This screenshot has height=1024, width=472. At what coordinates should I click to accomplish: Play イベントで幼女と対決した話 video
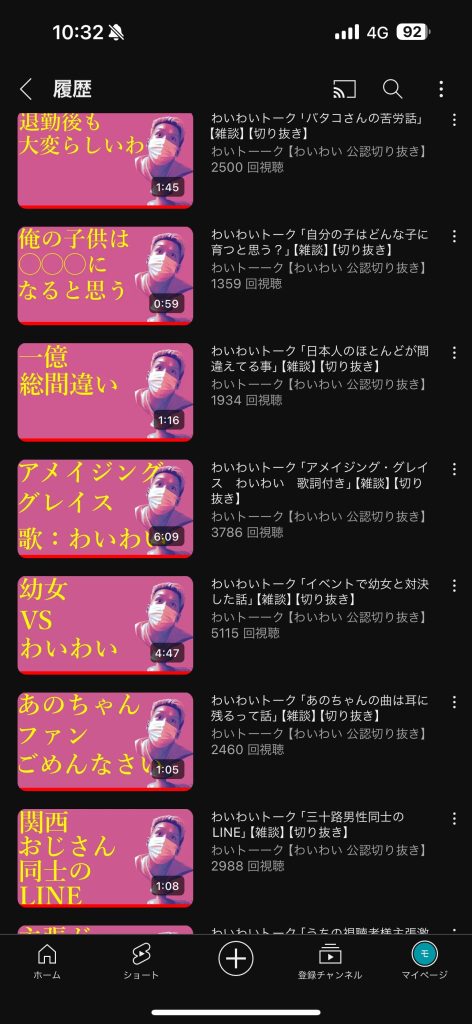click(x=105, y=625)
